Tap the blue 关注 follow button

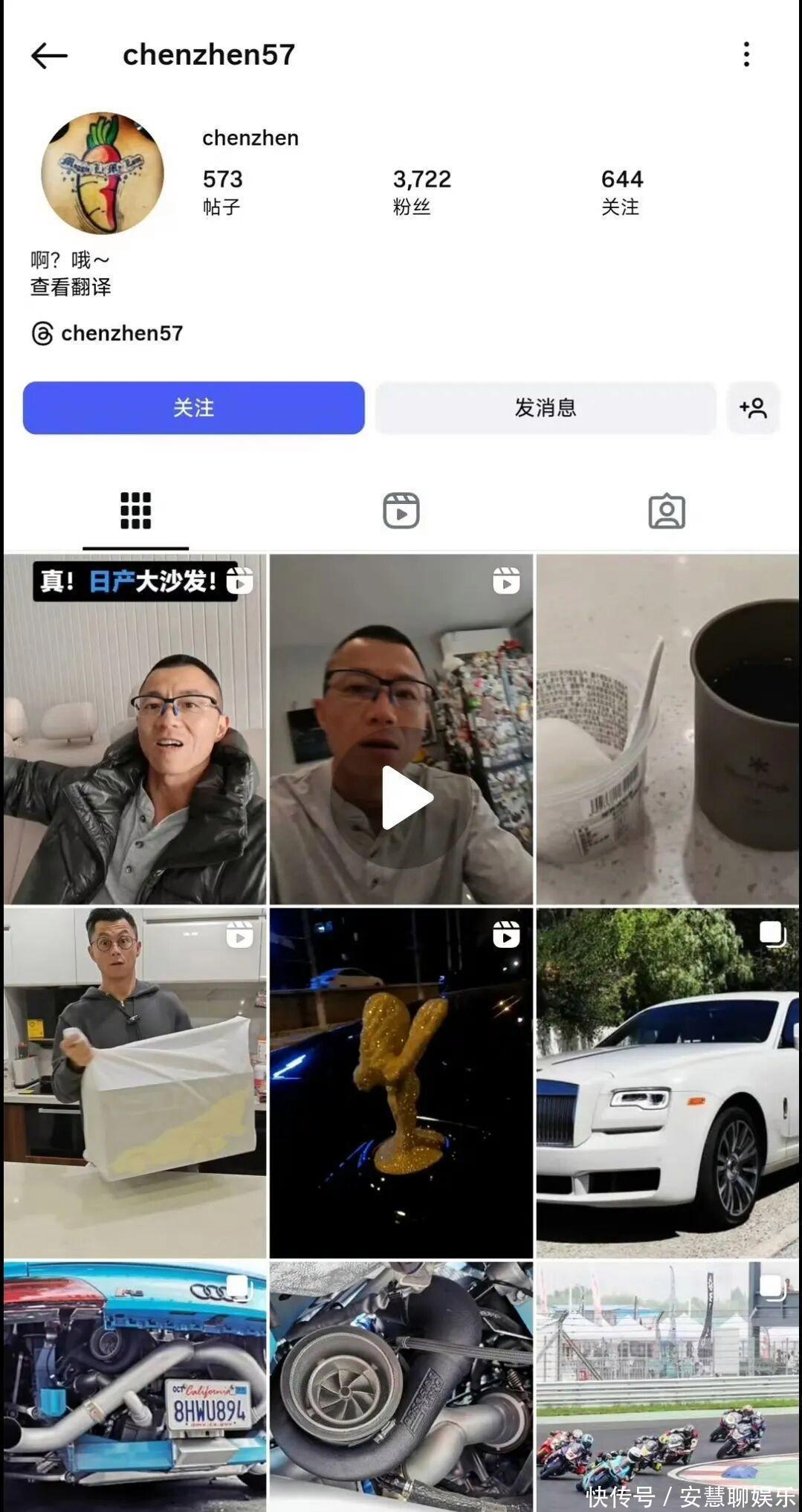tap(193, 407)
